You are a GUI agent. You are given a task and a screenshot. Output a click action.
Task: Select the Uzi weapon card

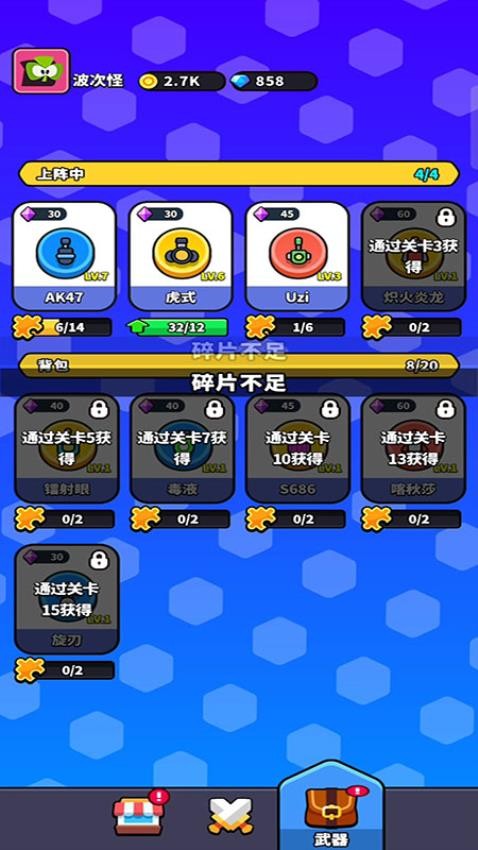tap(297, 256)
